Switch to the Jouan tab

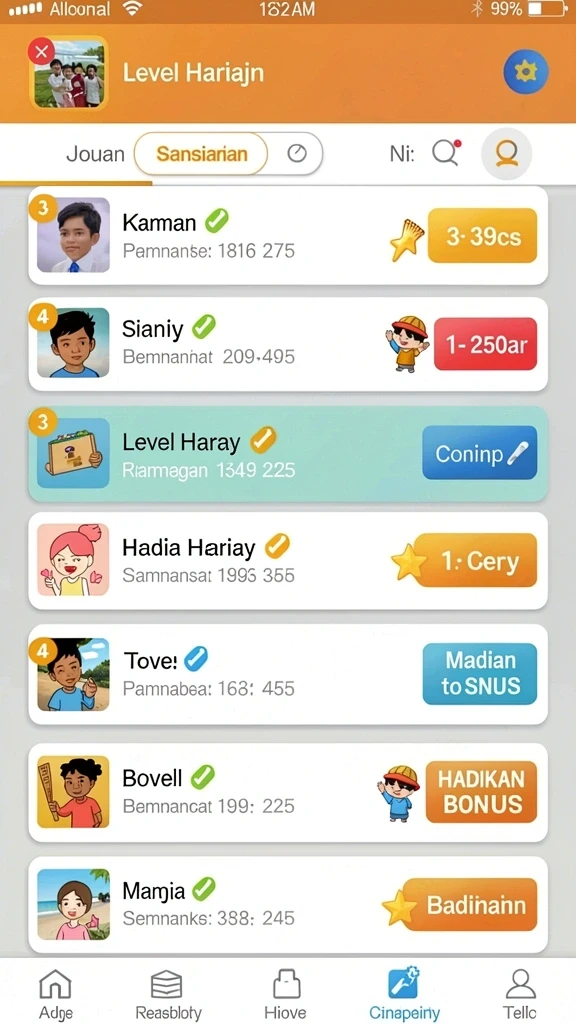(x=95, y=154)
